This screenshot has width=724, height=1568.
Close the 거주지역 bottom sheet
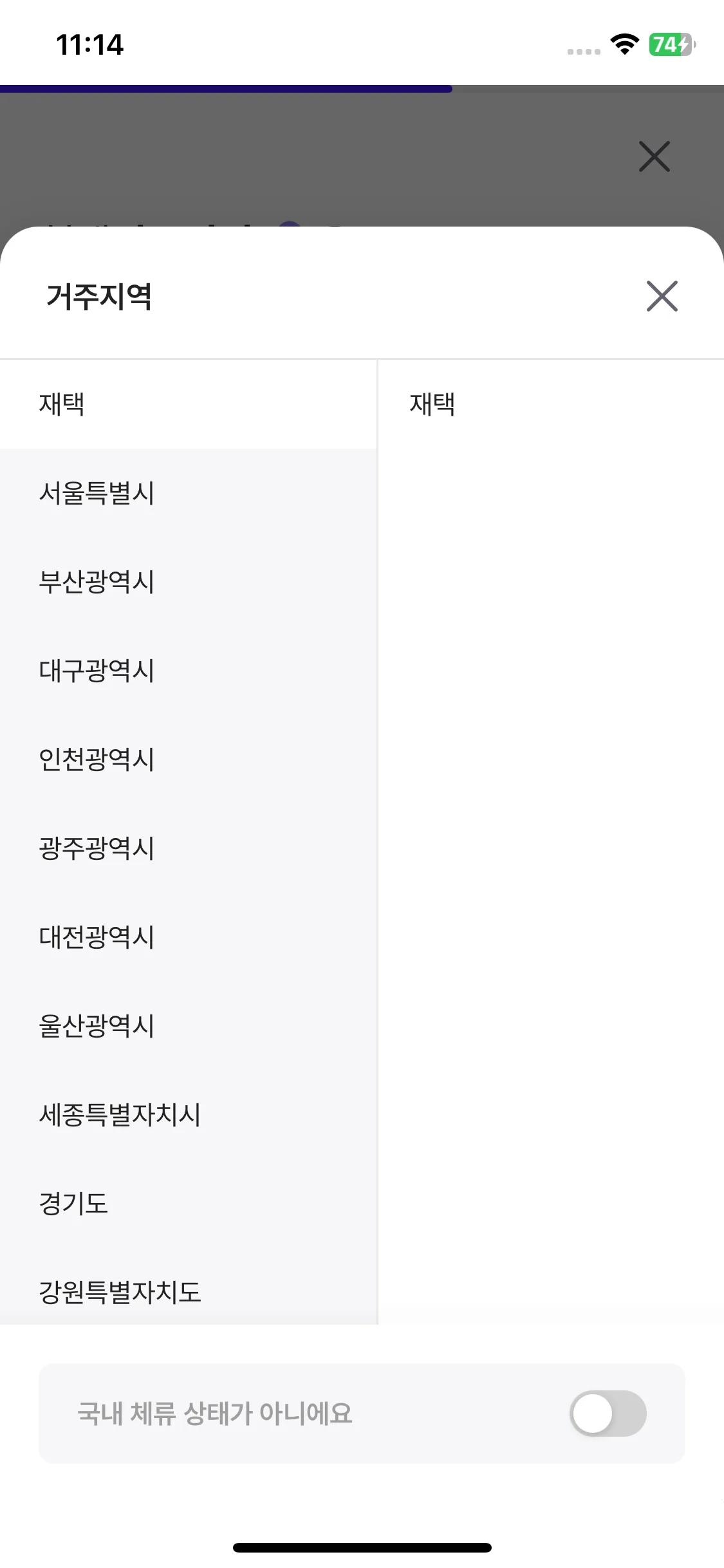coord(662,296)
